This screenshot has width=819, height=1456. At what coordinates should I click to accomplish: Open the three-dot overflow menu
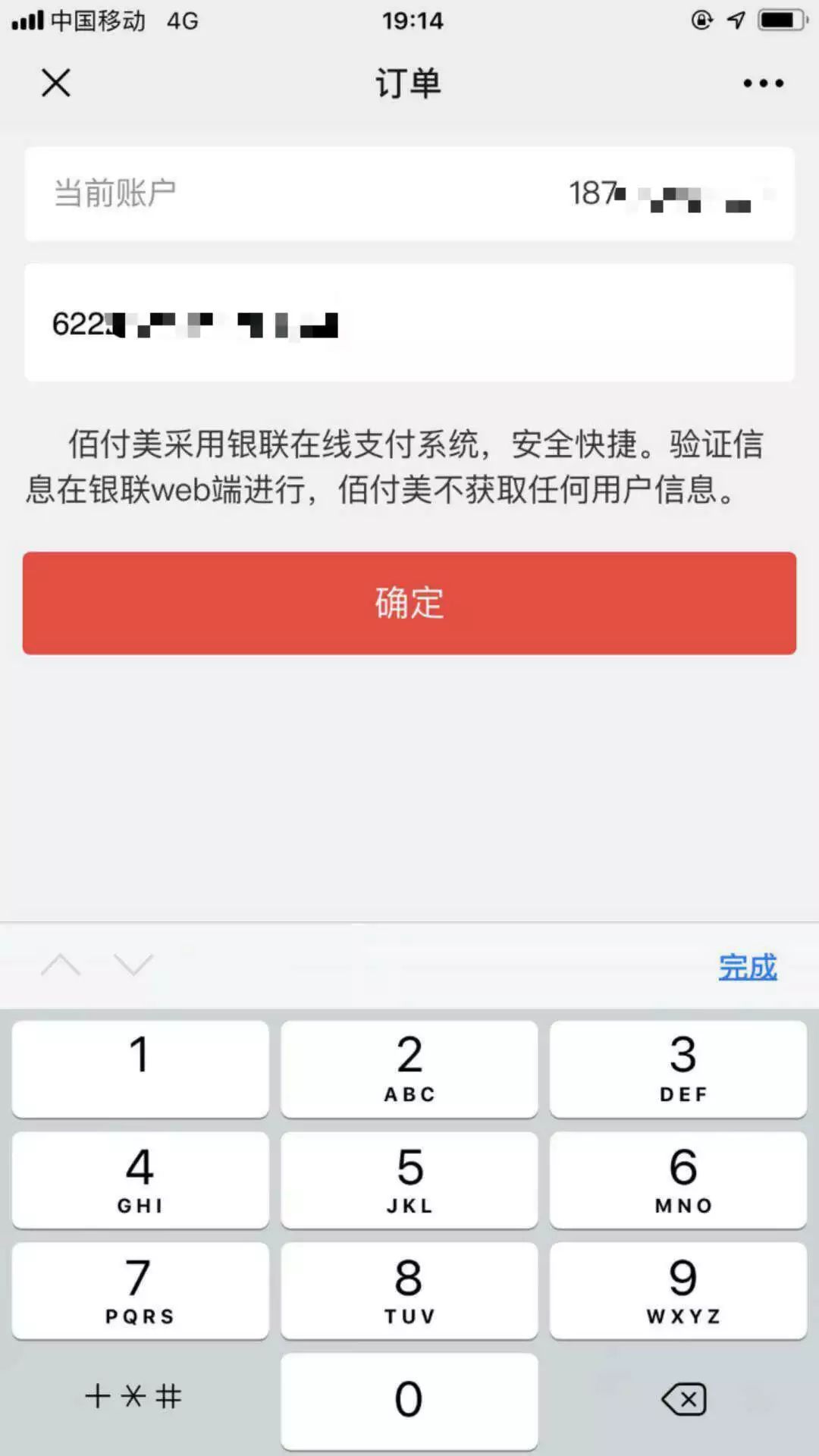763,83
